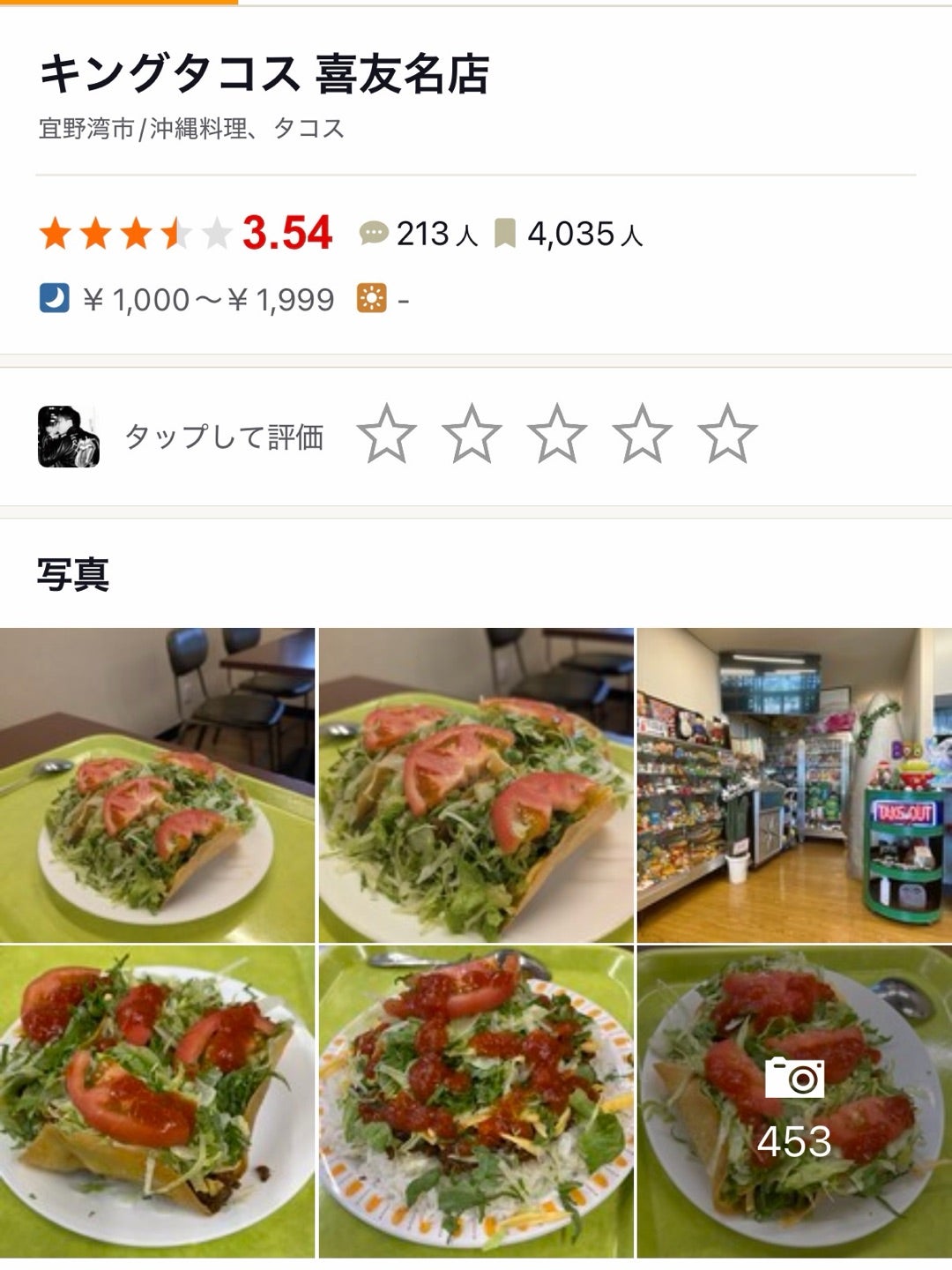Open the 213 reviews count
The width and height of the screenshot is (952, 1270).
pos(420,235)
